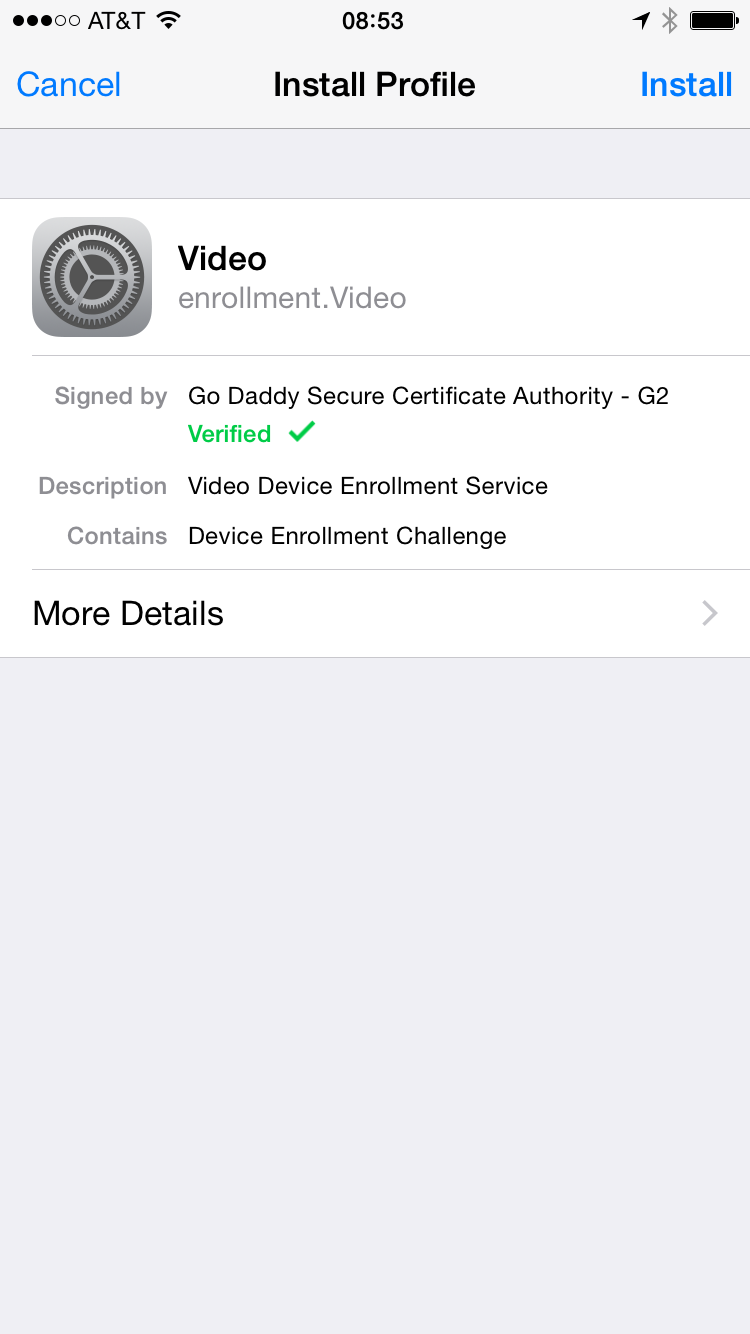Cancel the profile installation
This screenshot has width=750, height=1334.
tap(69, 85)
